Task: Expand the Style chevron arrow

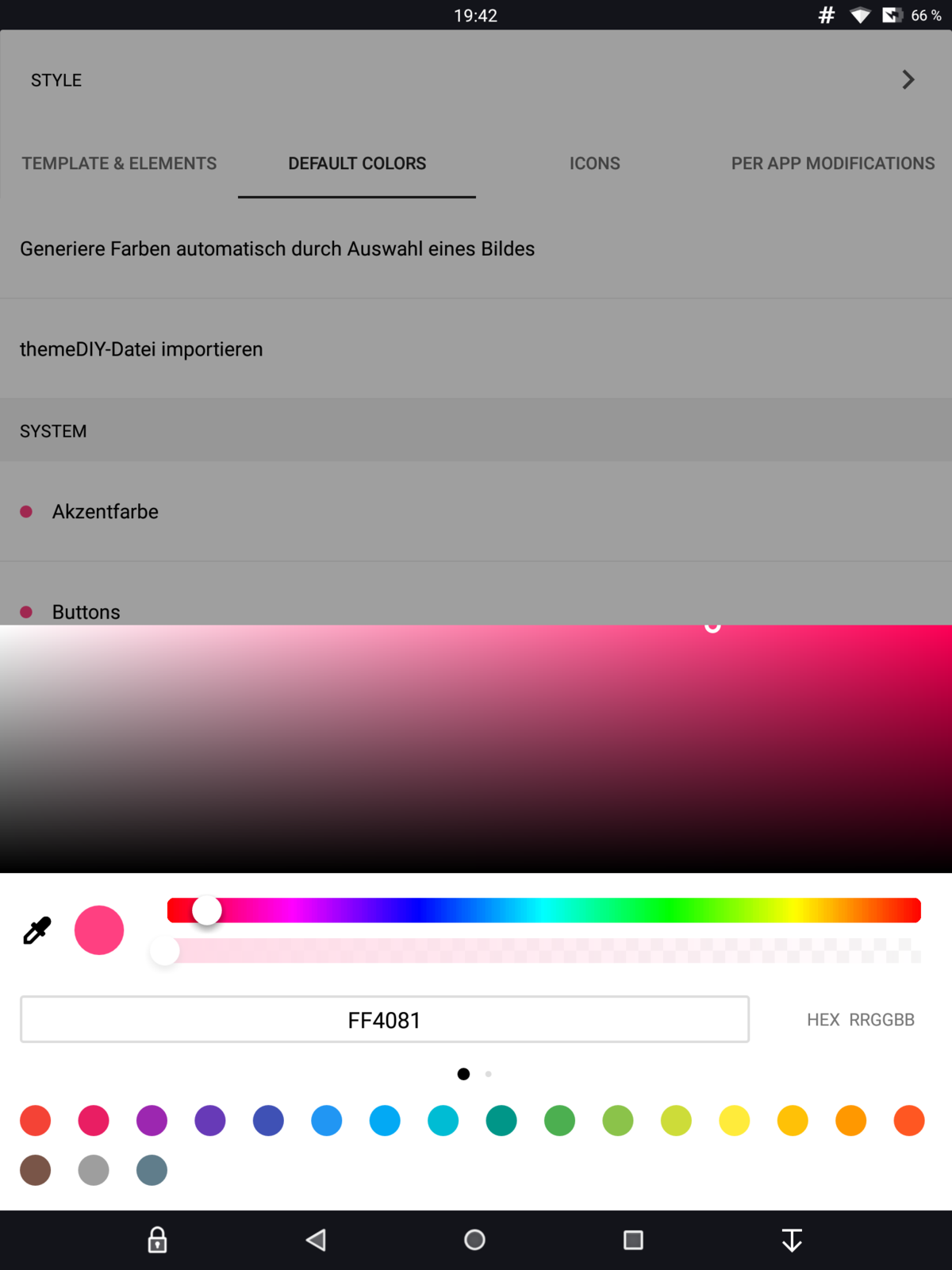Action: (908, 79)
